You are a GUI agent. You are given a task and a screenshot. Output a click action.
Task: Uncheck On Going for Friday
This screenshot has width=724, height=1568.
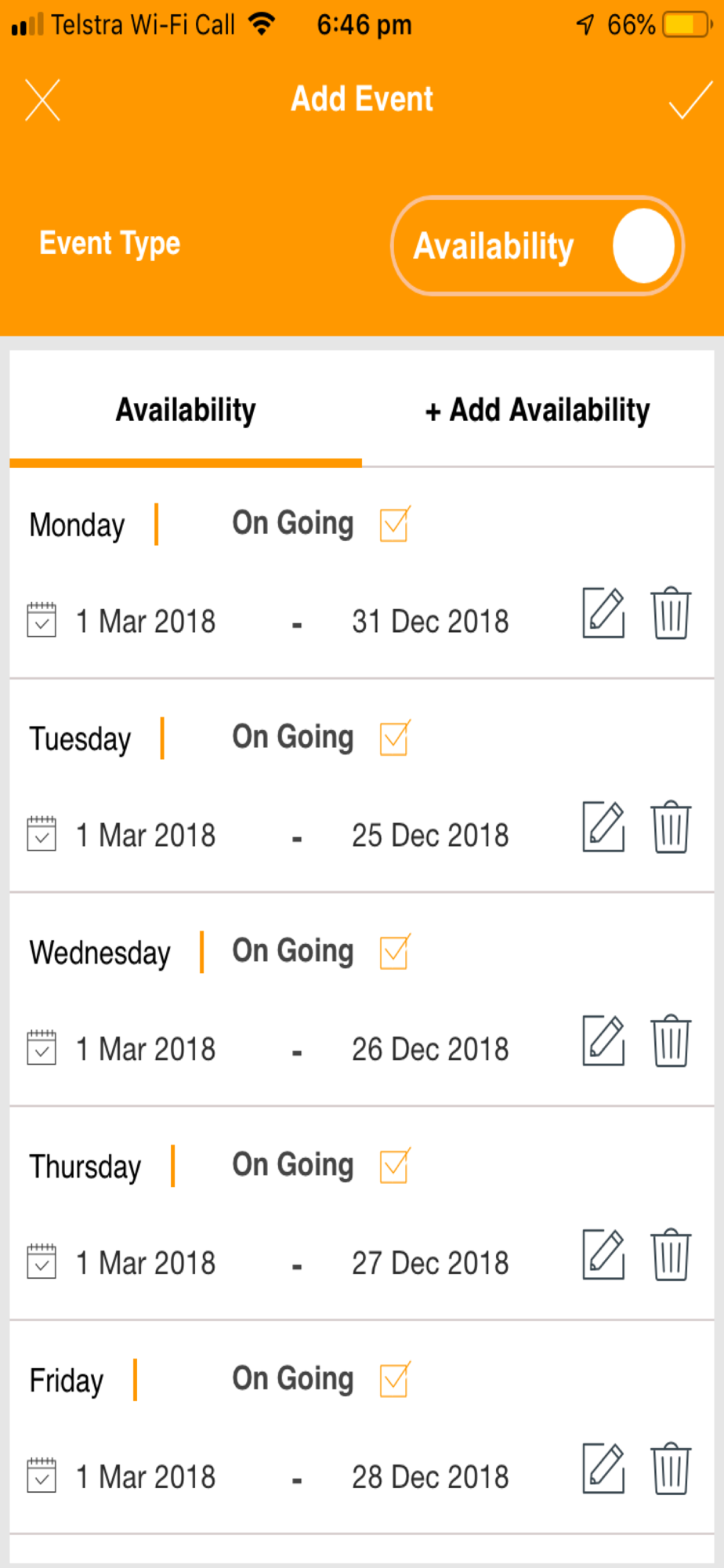point(395,1380)
